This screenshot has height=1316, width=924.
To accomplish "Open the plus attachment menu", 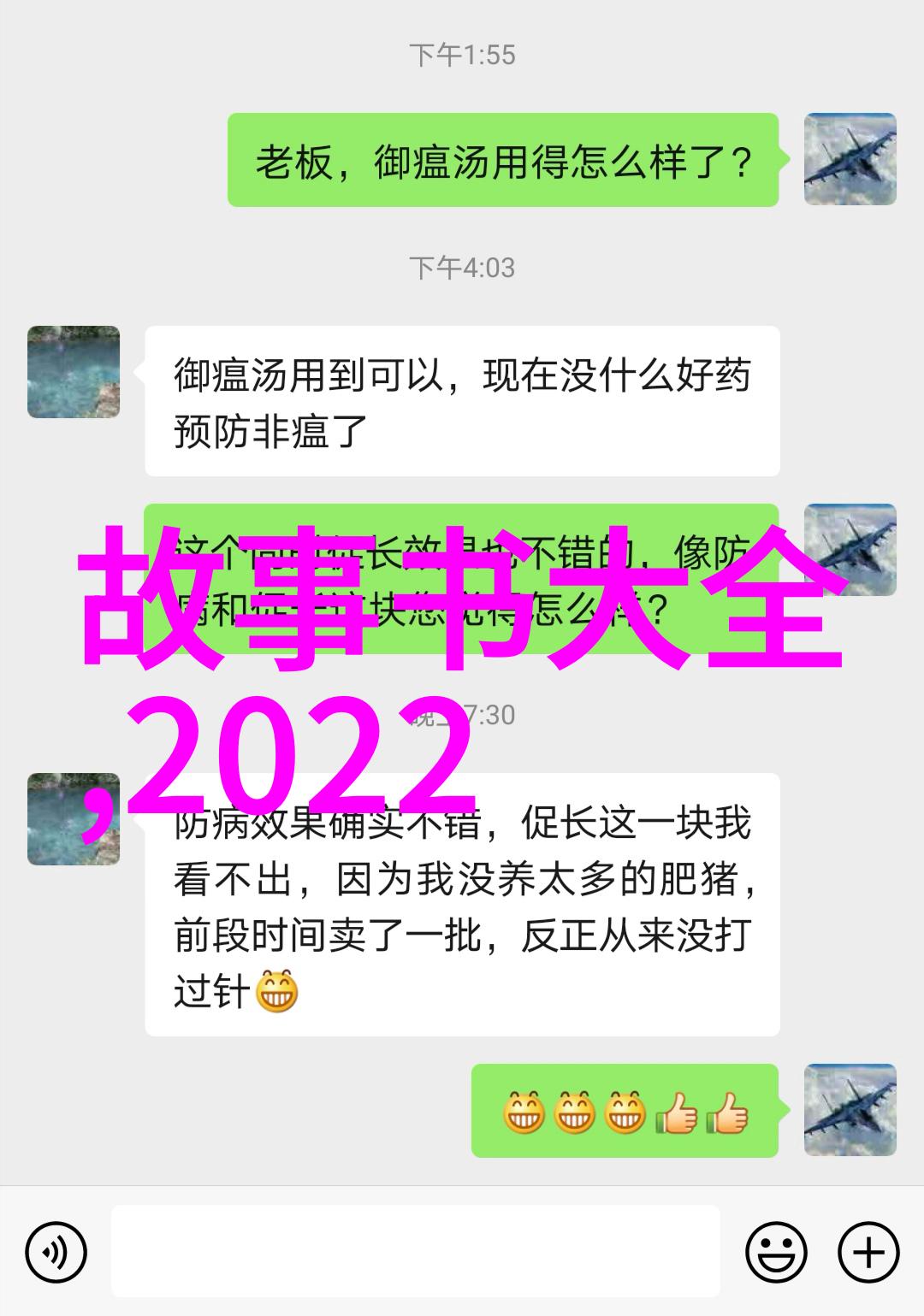I will pos(868,1254).
